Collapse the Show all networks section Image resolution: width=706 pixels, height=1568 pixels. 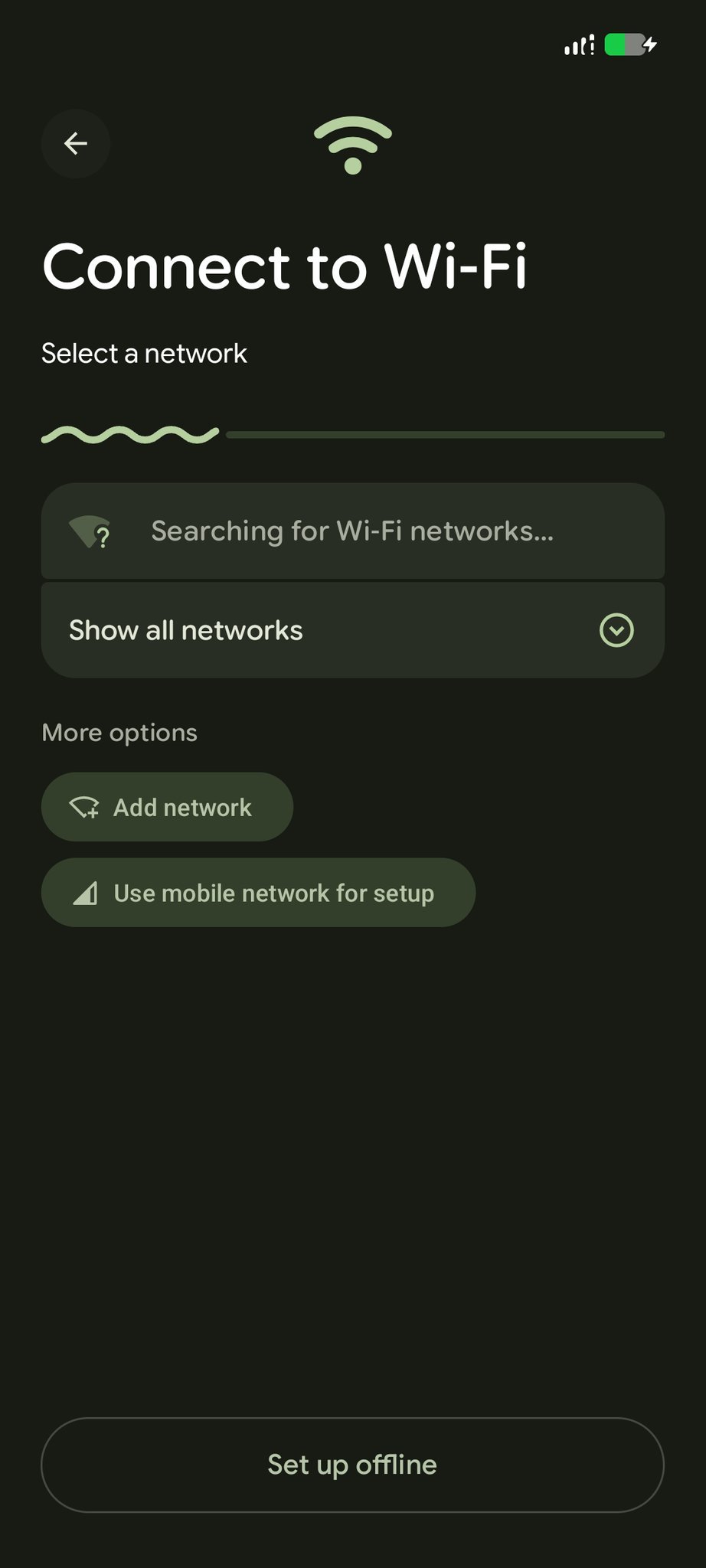pos(352,629)
